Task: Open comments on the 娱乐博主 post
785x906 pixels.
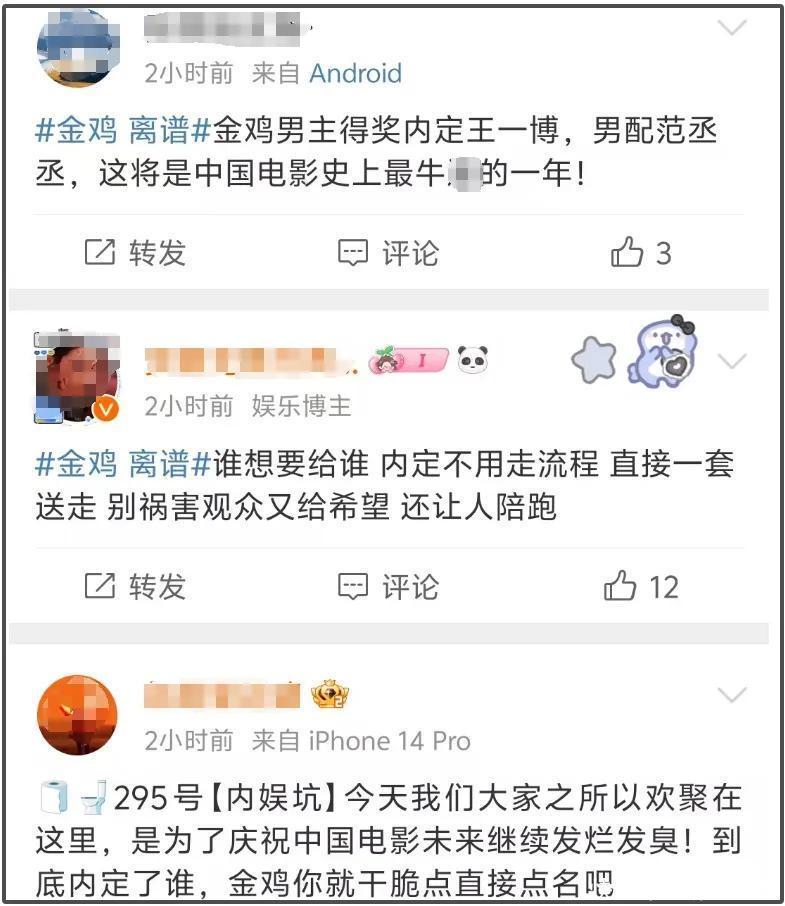Action: (388, 586)
